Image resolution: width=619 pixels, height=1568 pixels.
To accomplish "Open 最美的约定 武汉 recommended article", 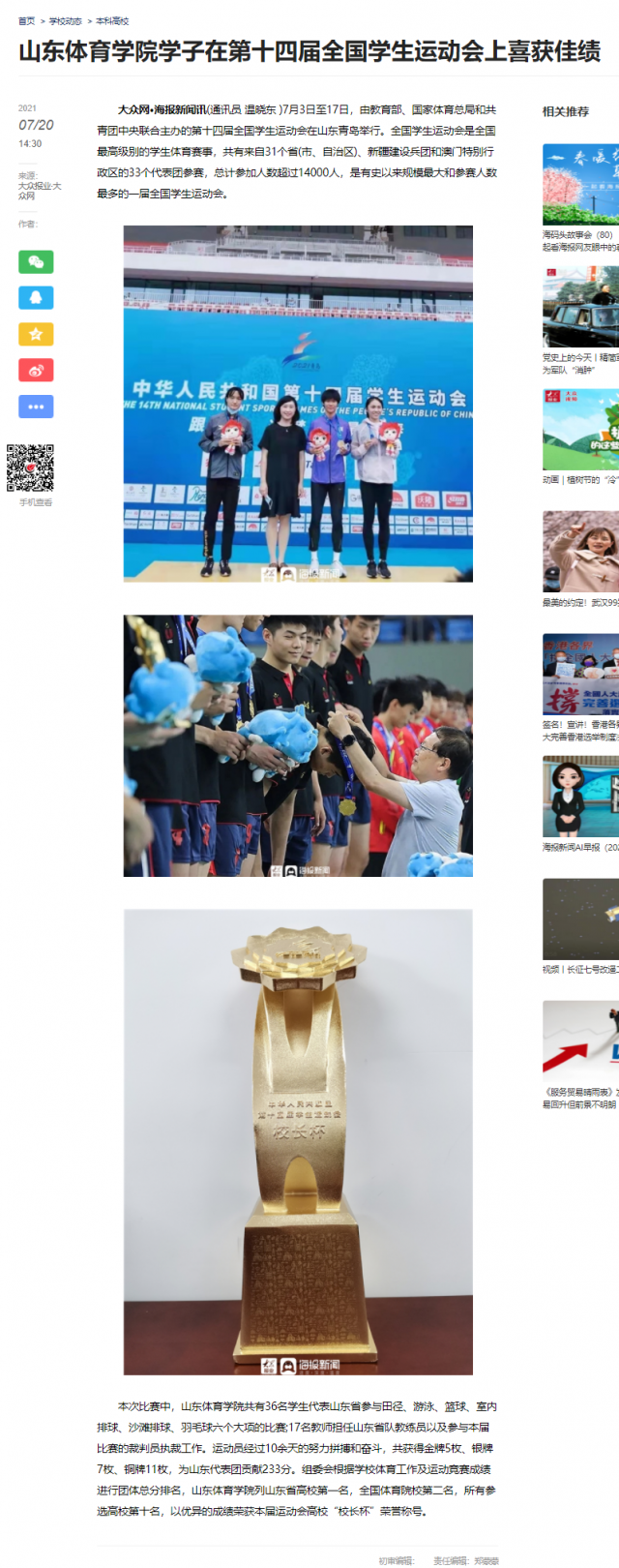I will [580, 602].
